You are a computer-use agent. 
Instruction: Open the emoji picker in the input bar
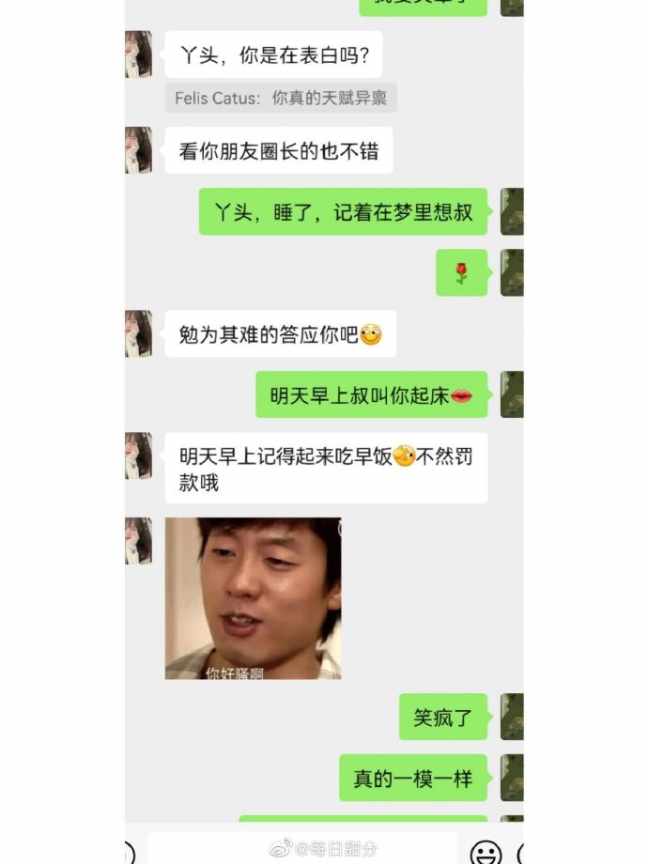click(486, 852)
